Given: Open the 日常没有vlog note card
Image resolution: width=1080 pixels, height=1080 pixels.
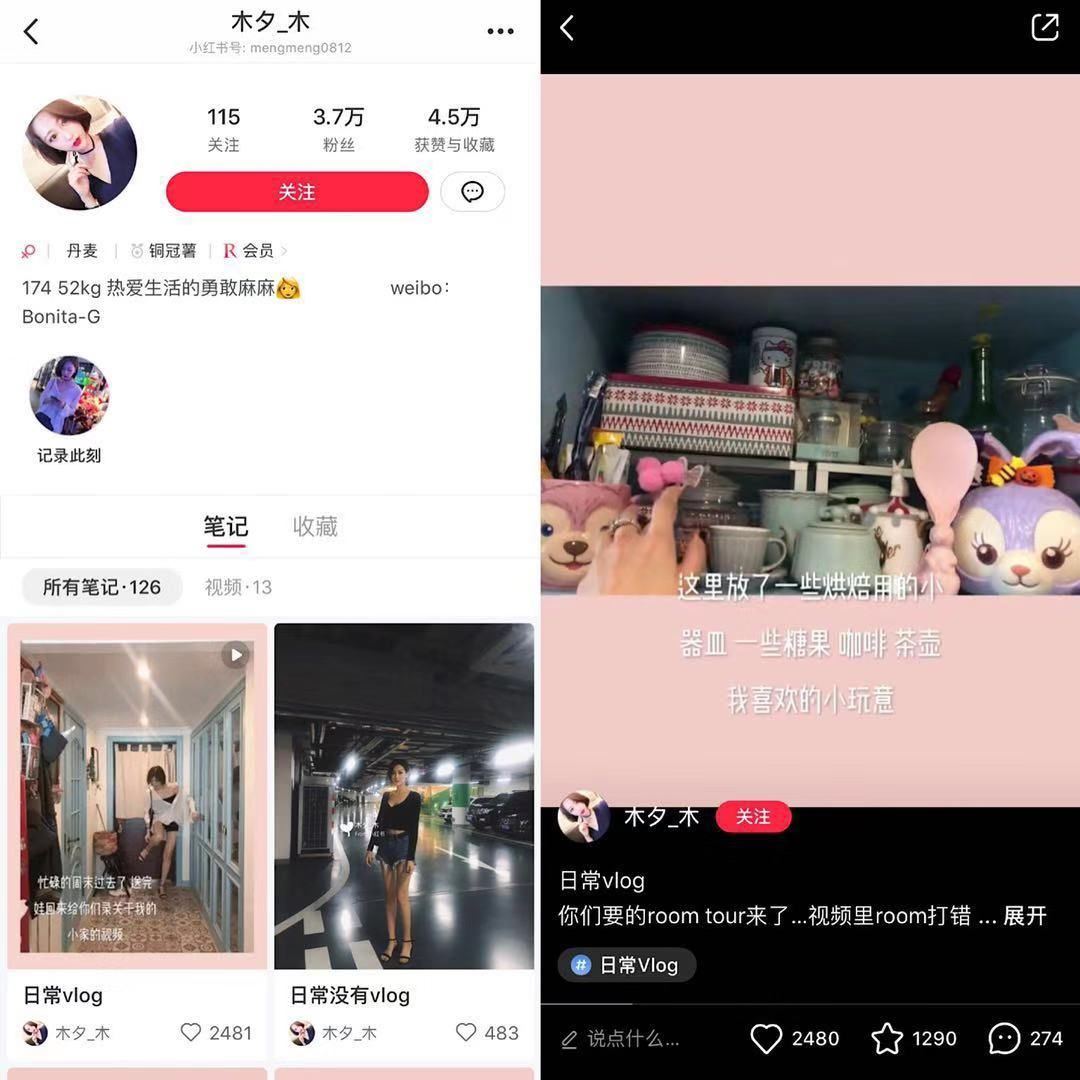Looking at the screenshot, I should pyautogui.click(x=404, y=796).
